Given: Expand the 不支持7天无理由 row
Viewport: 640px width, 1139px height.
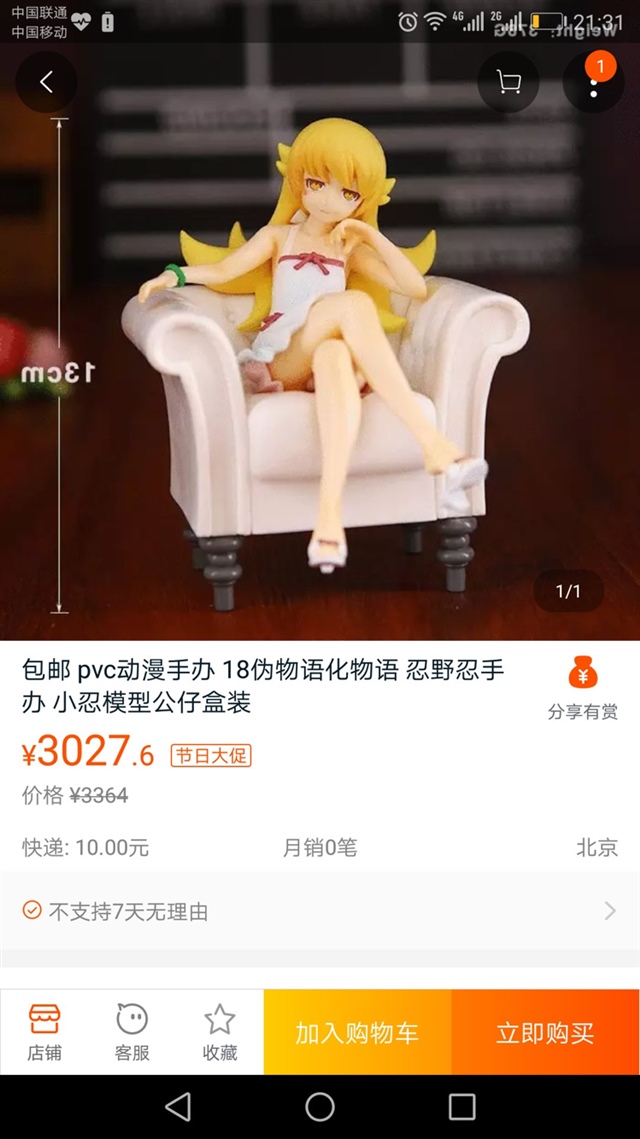Looking at the screenshot, I should tap(320, 911).
